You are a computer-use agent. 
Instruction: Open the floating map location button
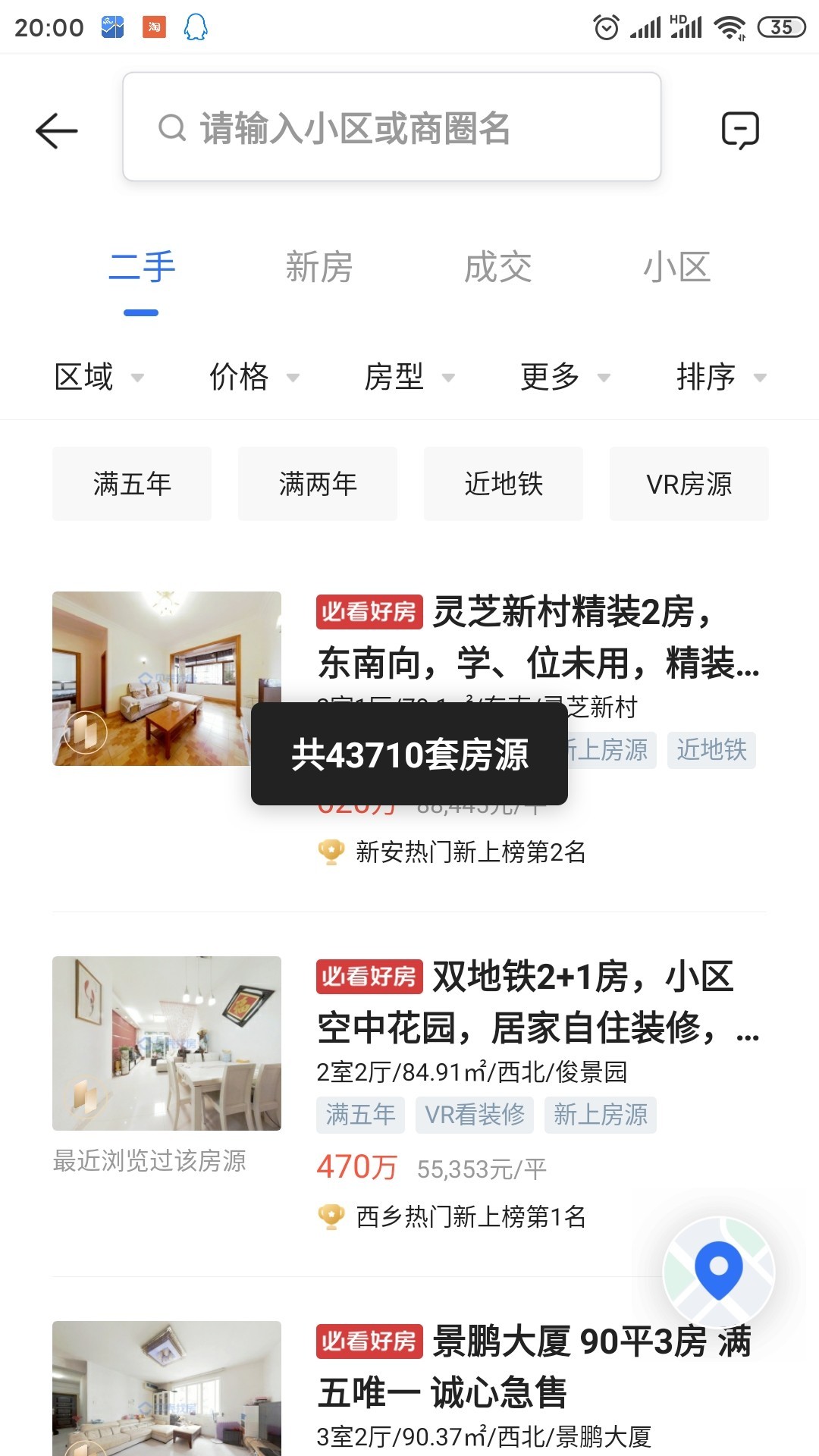tap(718, 1272)
